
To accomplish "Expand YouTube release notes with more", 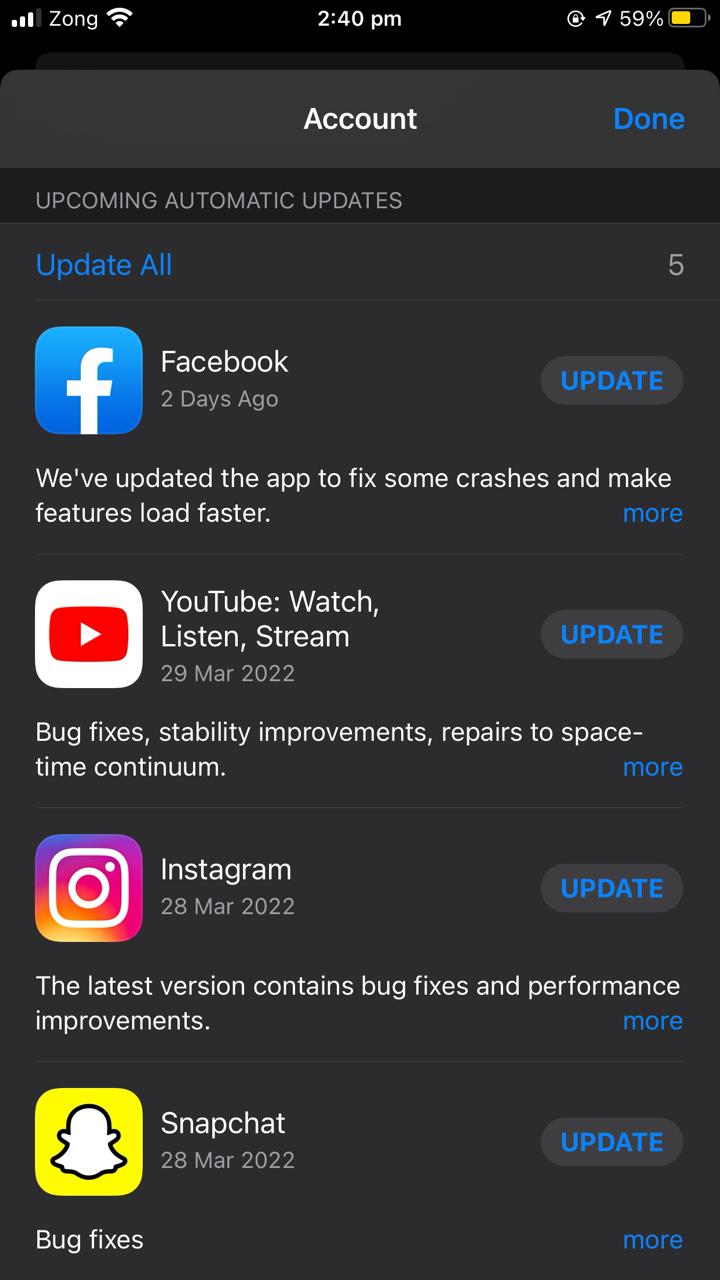I will click(652, 767).
